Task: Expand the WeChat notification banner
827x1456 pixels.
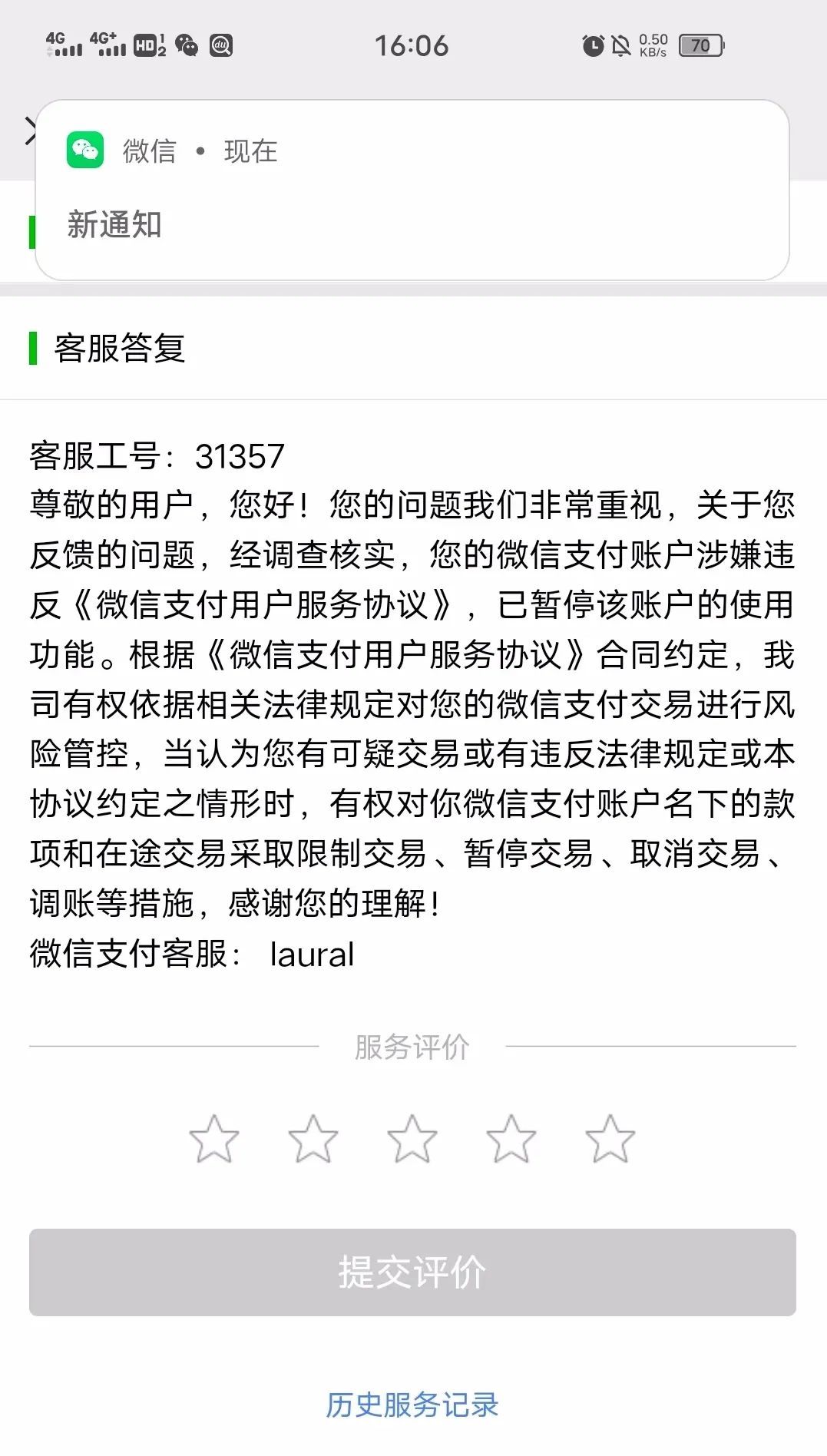Action: click(413, 188)
